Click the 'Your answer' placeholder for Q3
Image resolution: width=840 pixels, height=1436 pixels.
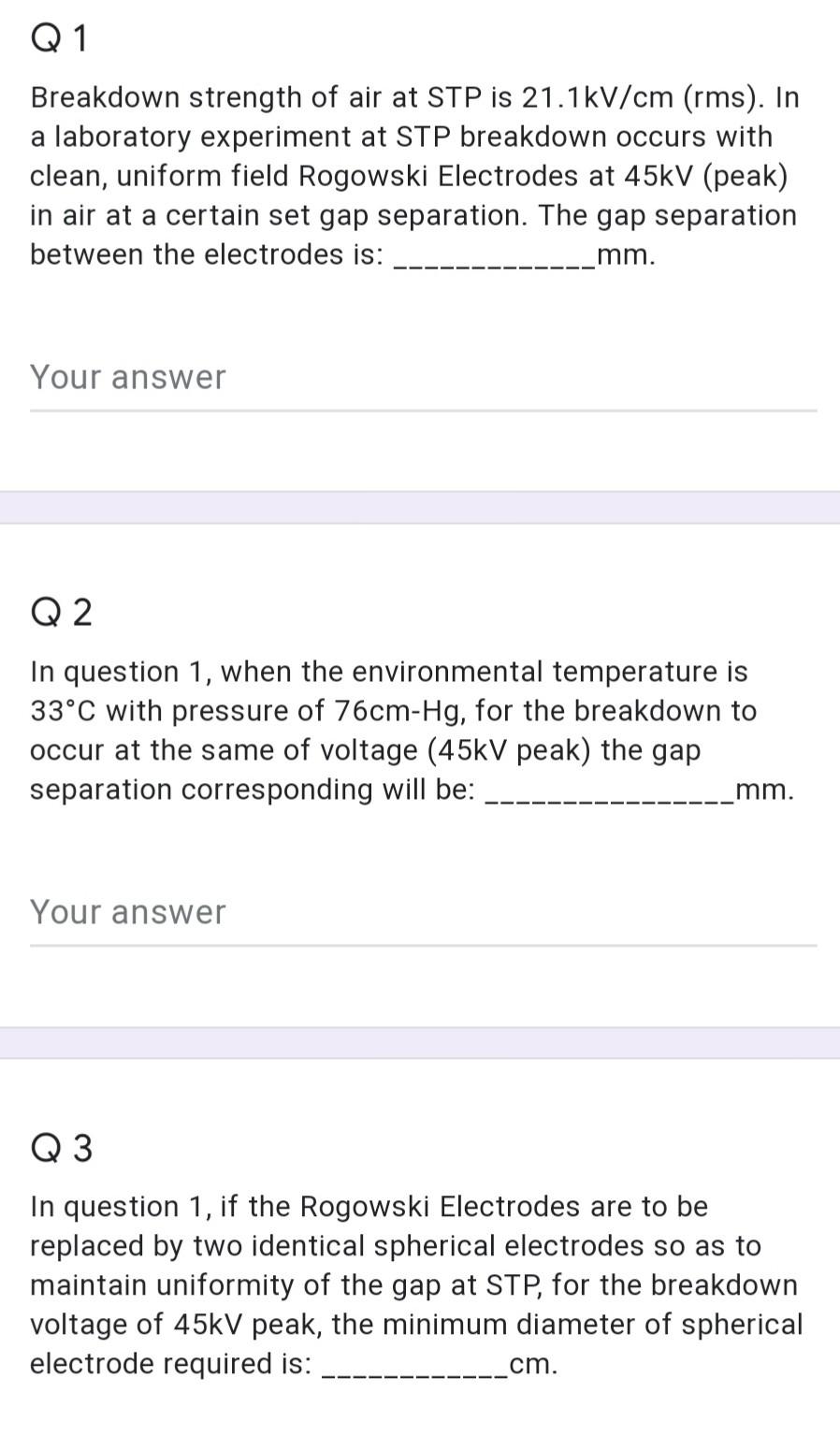(x=127, y=1429)
